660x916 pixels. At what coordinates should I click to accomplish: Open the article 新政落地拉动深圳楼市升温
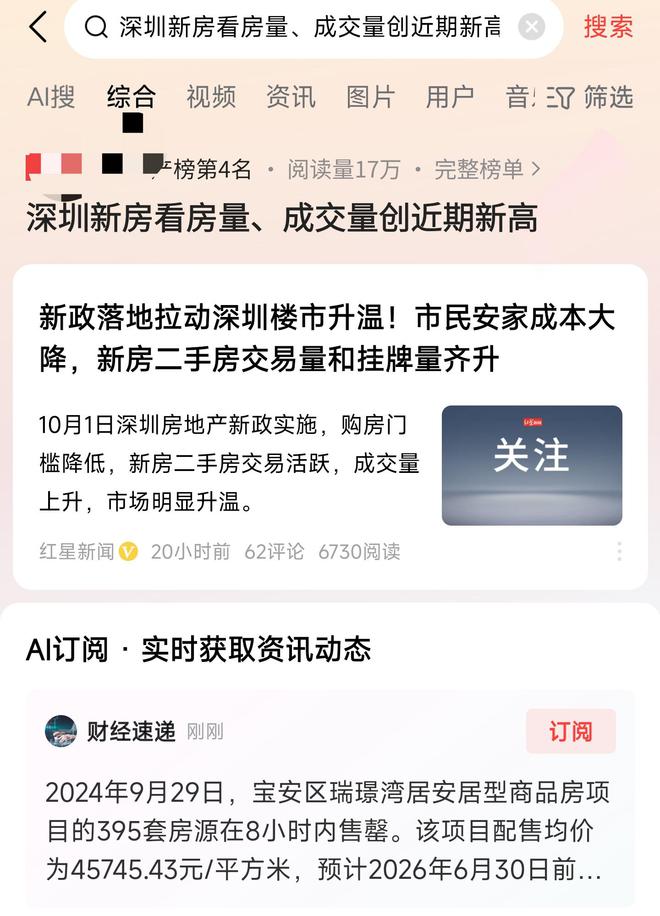pyautogui.click(x=326, y=338)
